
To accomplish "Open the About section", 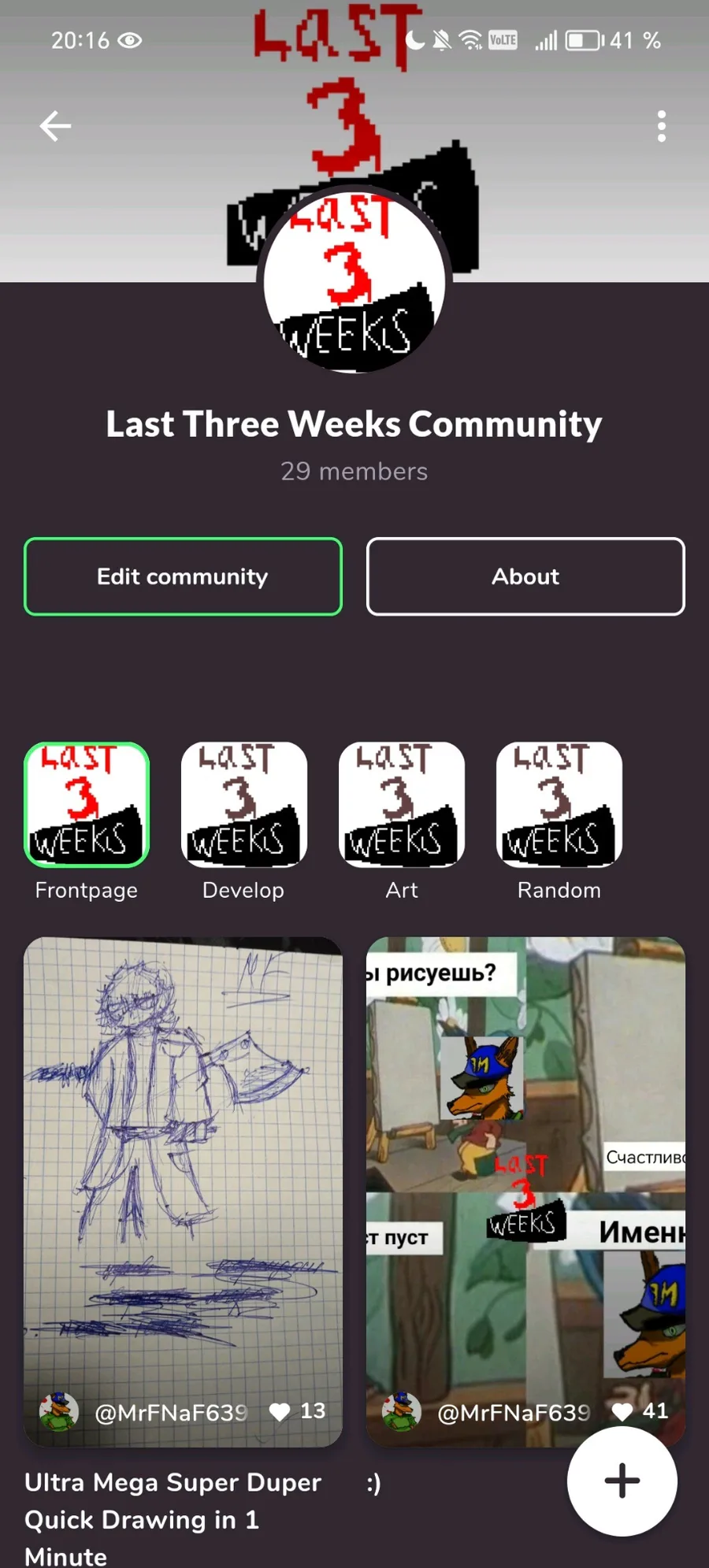I will pyautogui.click(x=525, y=576).
